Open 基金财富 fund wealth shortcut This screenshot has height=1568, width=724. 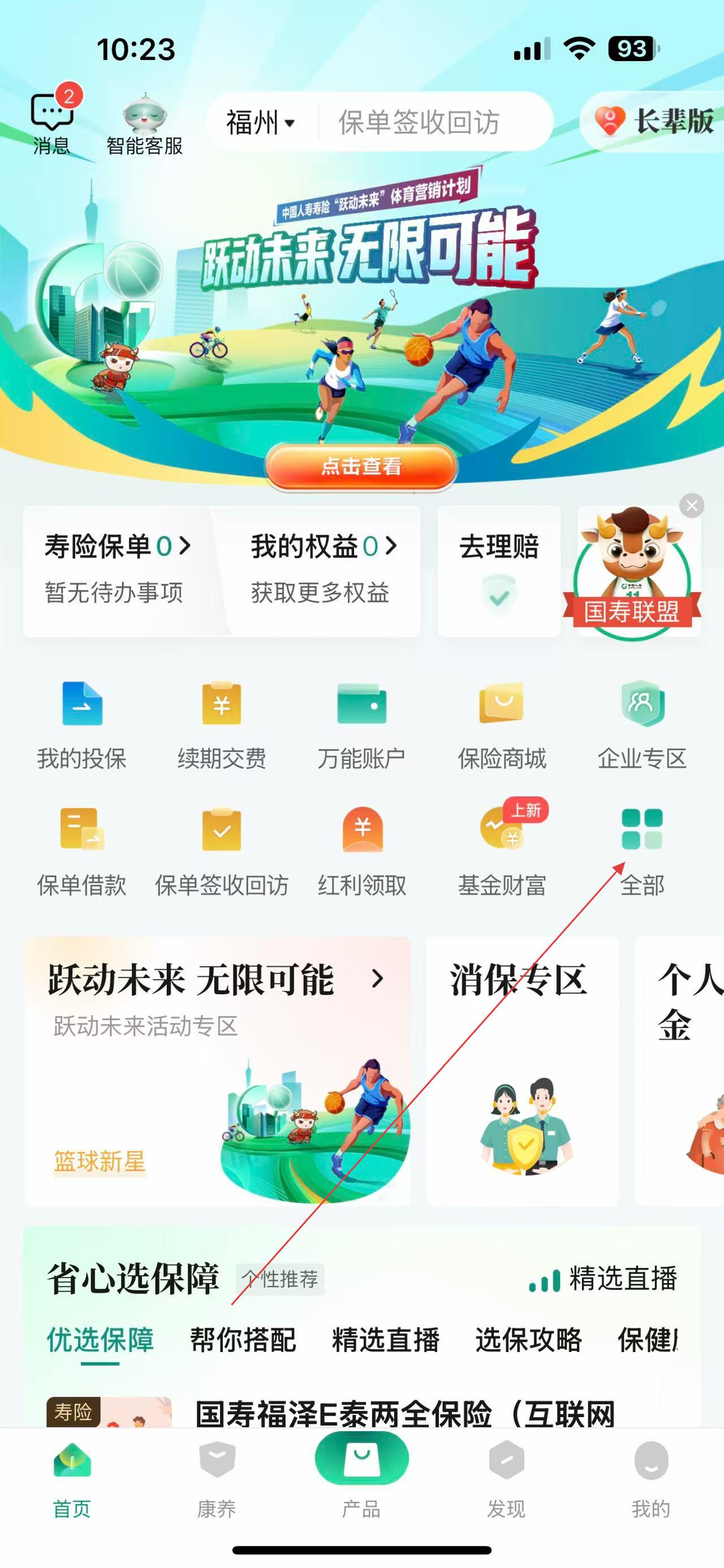502,850
